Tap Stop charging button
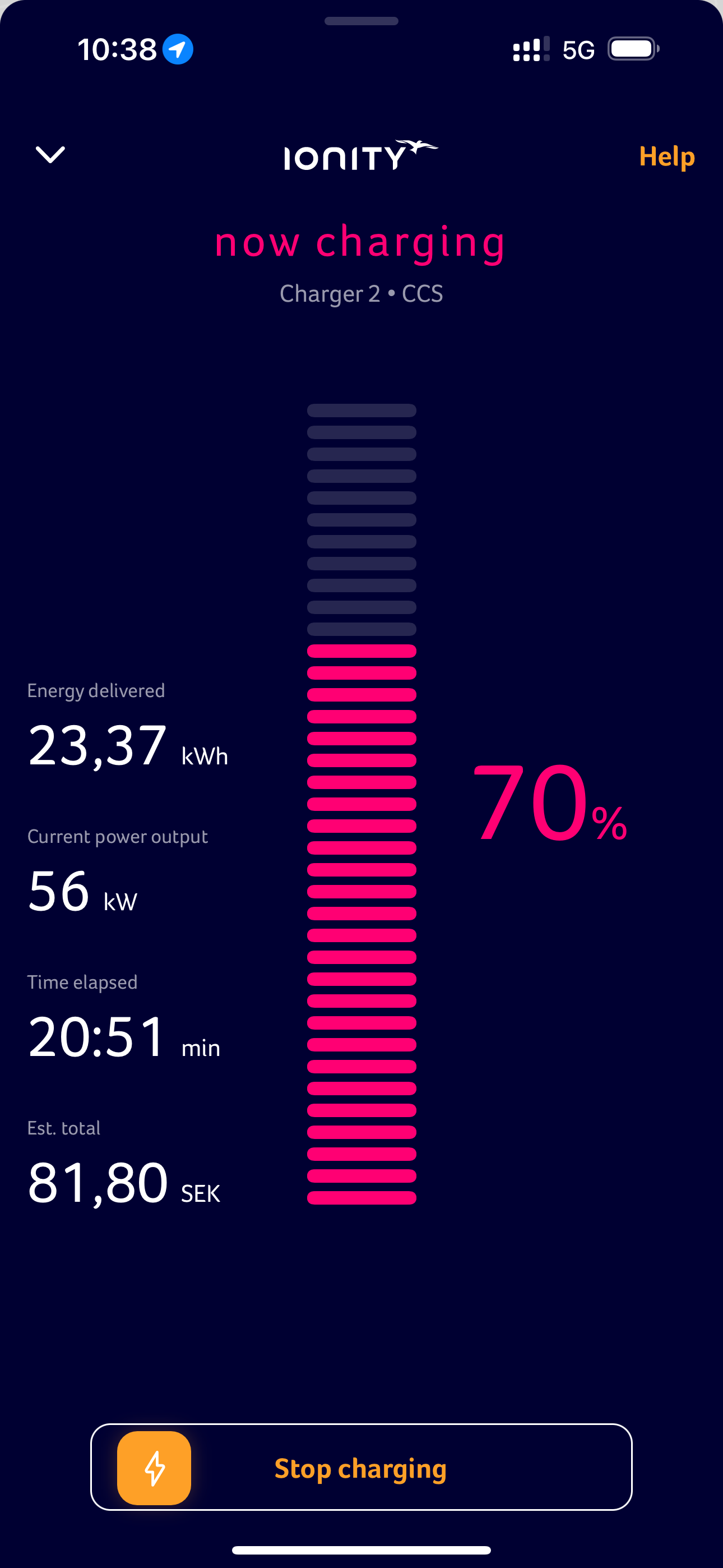The width and height of the screenshot is (723, 1568). tap(361, 1467)
